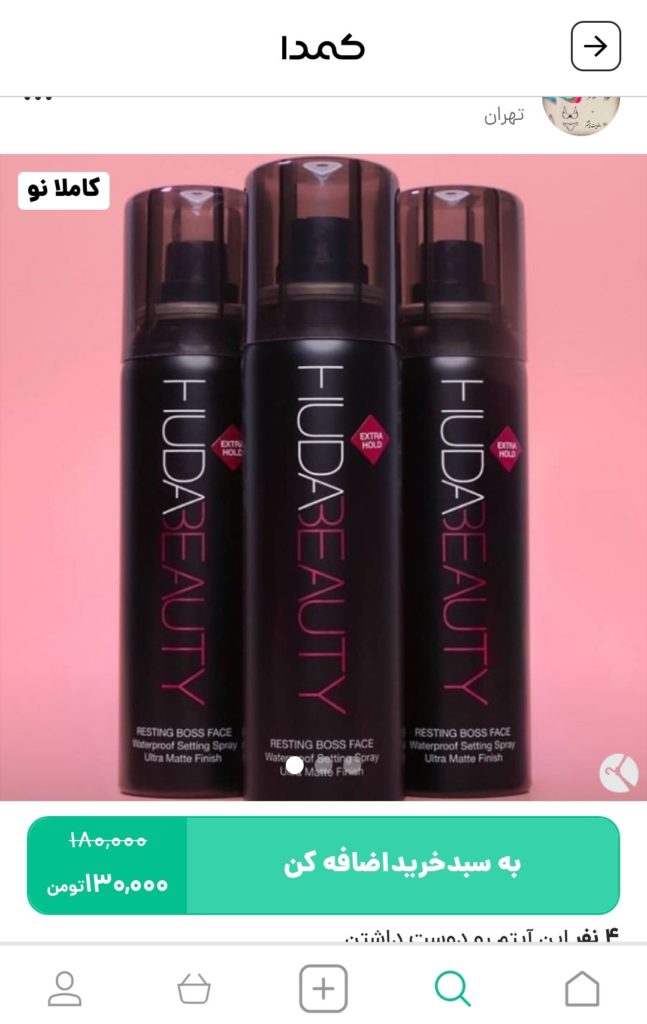This screenshot has height=1024, width=647.
Task: Open the profile tab
Action: click(65, 988)
